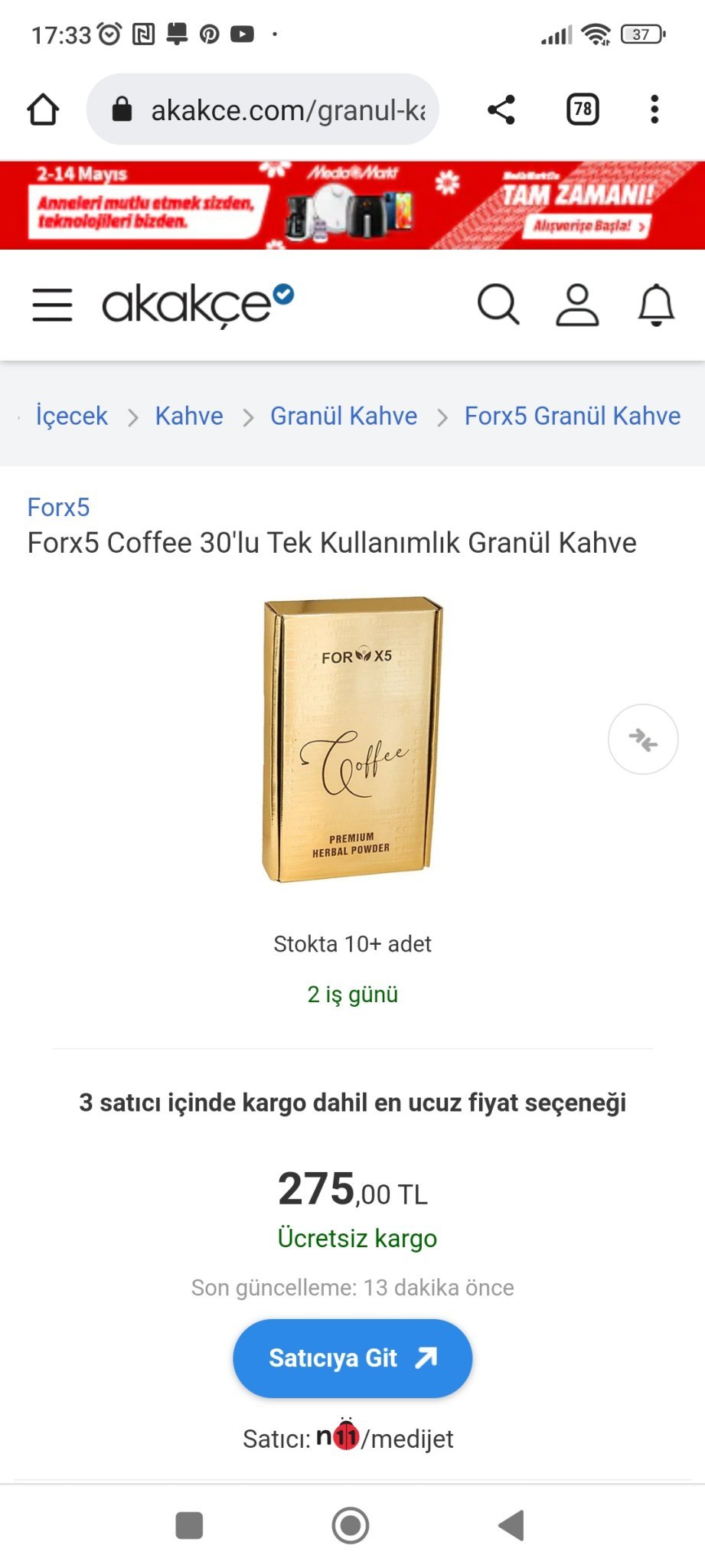705x1568 pixels.
Task: Open the browser overflow menu
Action: tap(654, 109)
